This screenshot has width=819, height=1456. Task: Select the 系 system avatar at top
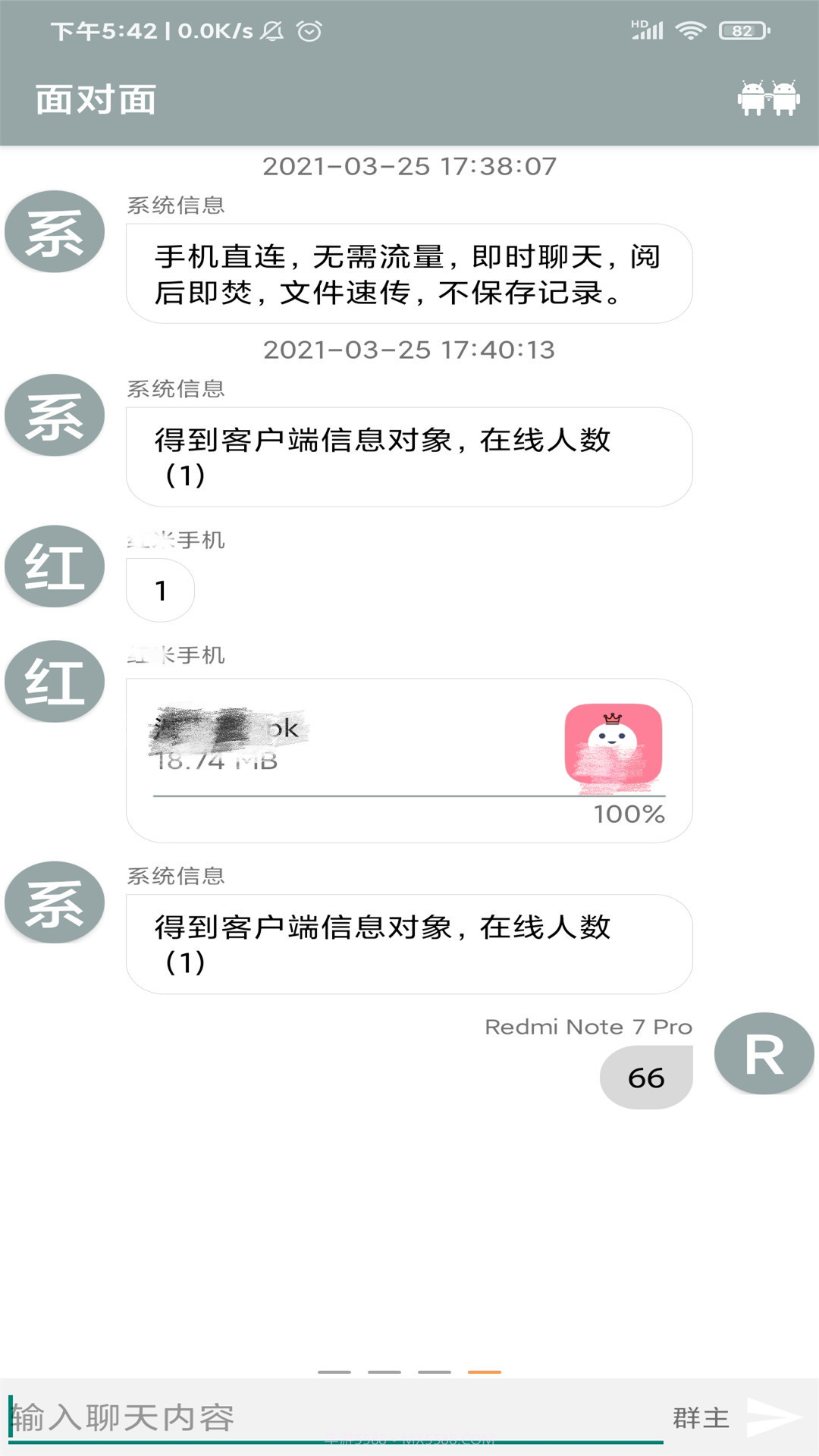coord(53,230)
